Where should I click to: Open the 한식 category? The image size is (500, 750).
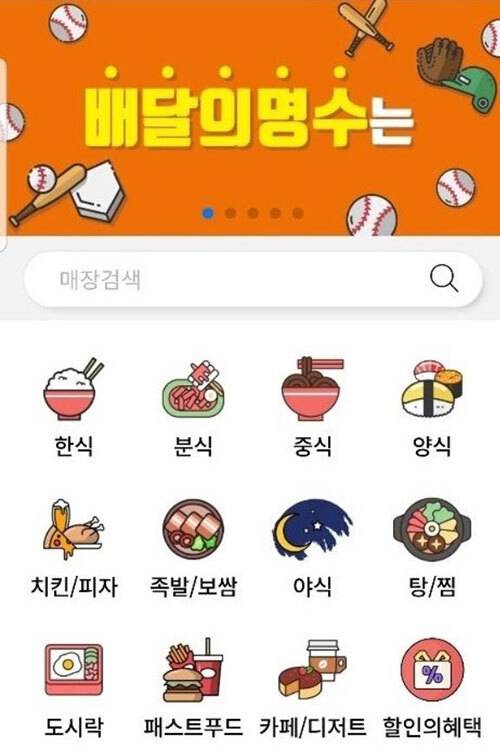73,407
